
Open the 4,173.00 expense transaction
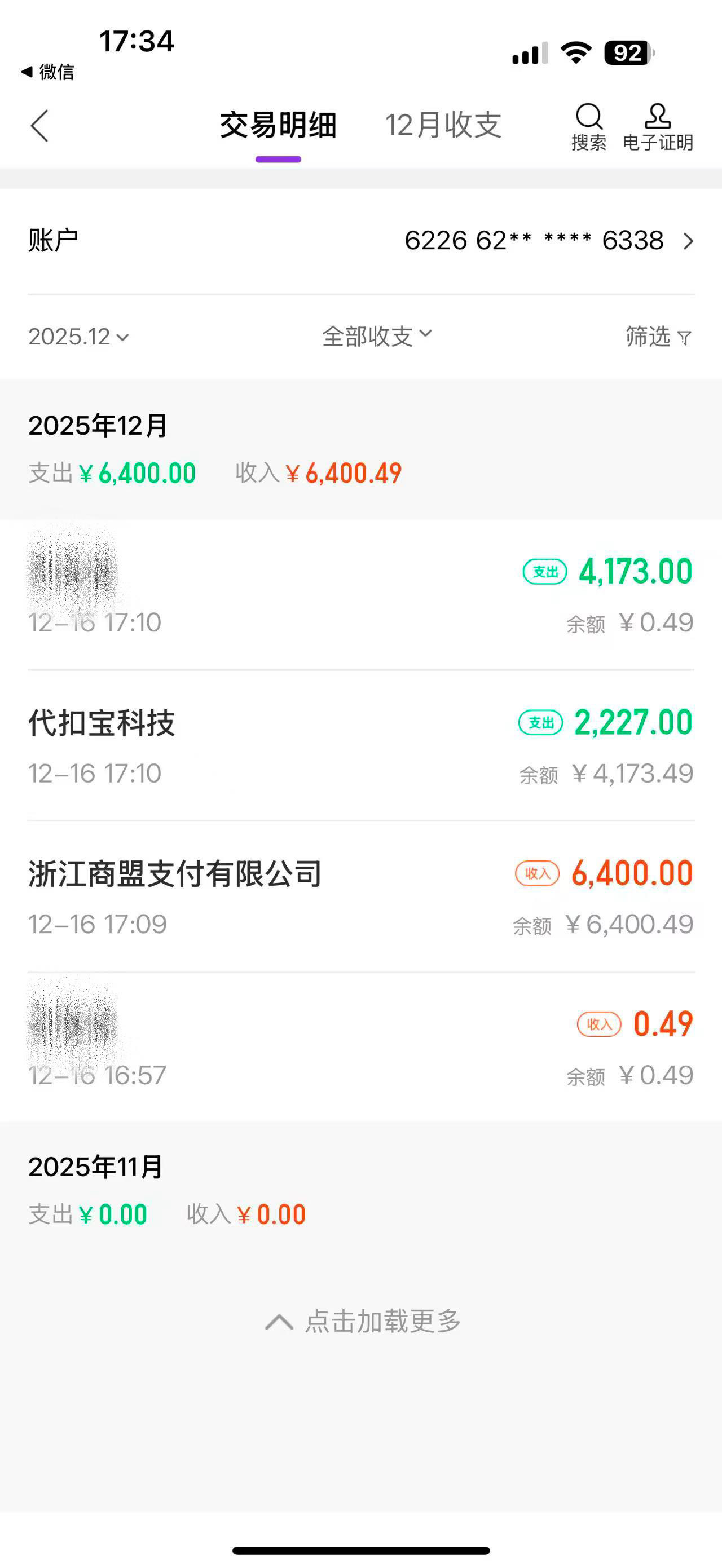tap(361, 595)
